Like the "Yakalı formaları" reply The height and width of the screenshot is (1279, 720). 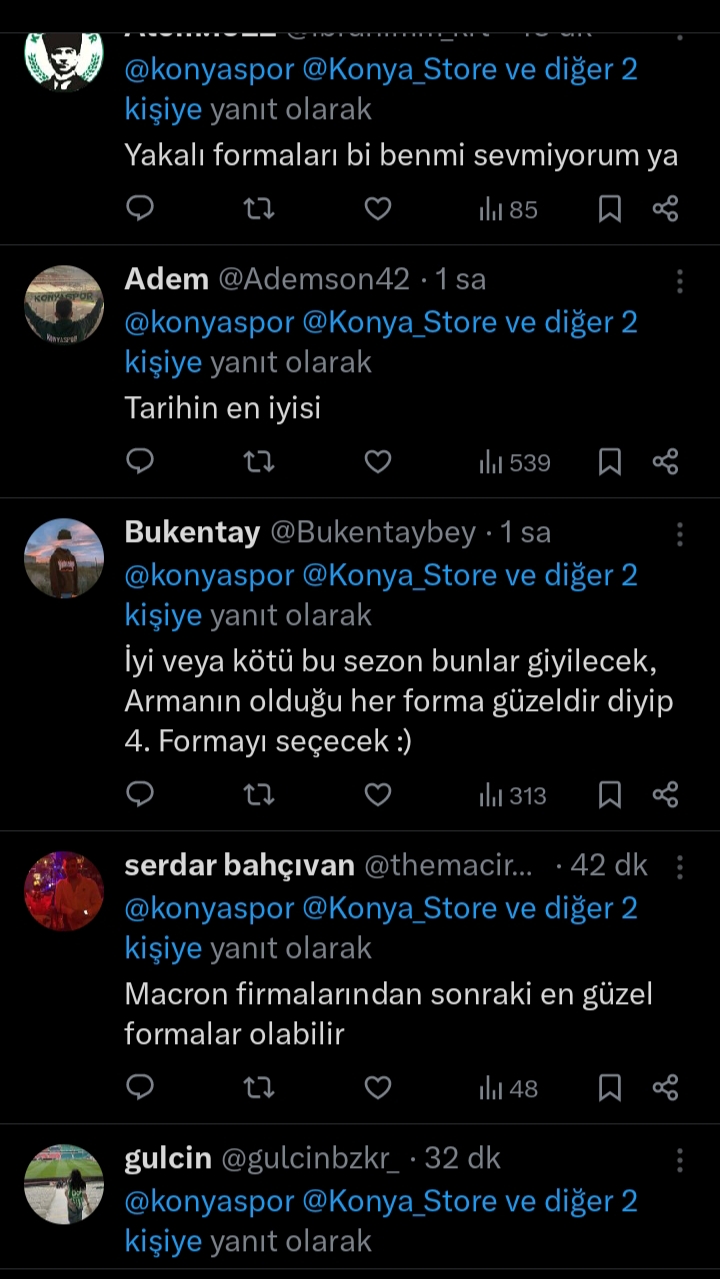pyautogui.click(x=377, y=208)
